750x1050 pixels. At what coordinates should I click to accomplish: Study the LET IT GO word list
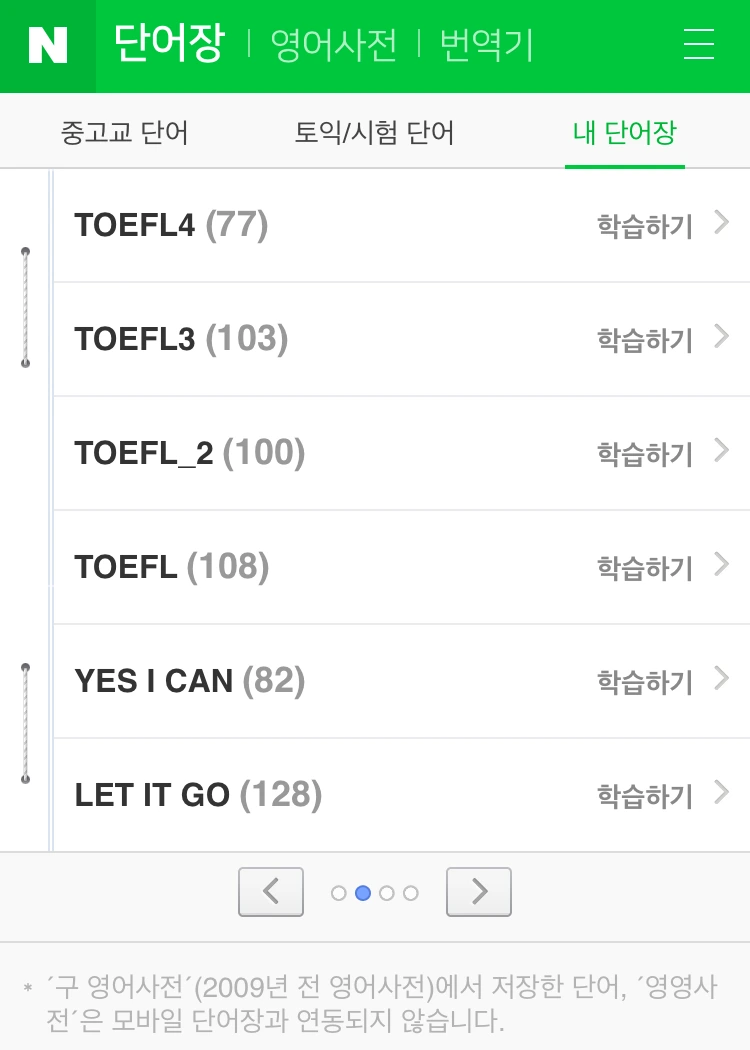pyautogui.click(x=662, y=796)
